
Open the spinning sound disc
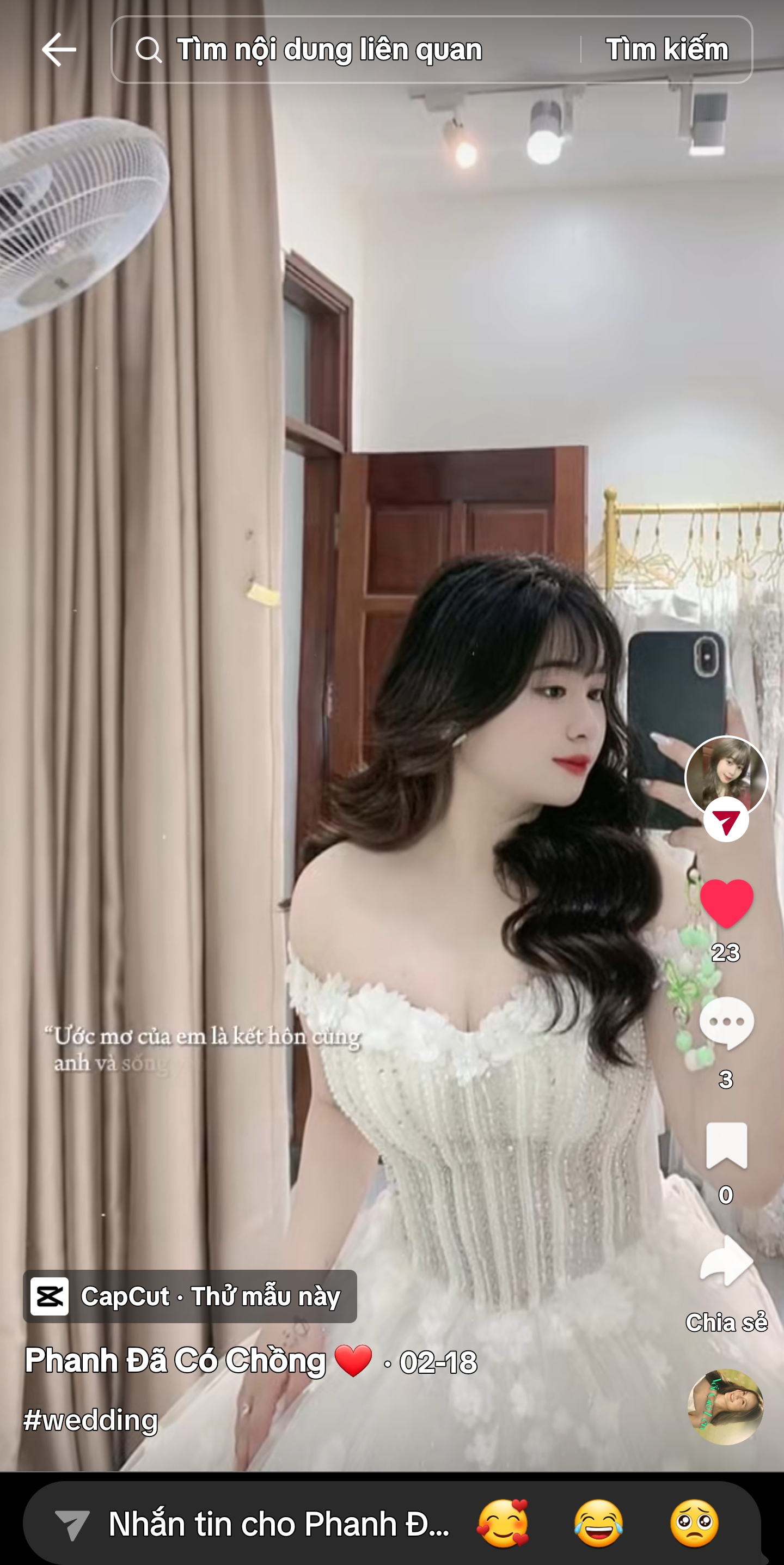point(725,1407)
